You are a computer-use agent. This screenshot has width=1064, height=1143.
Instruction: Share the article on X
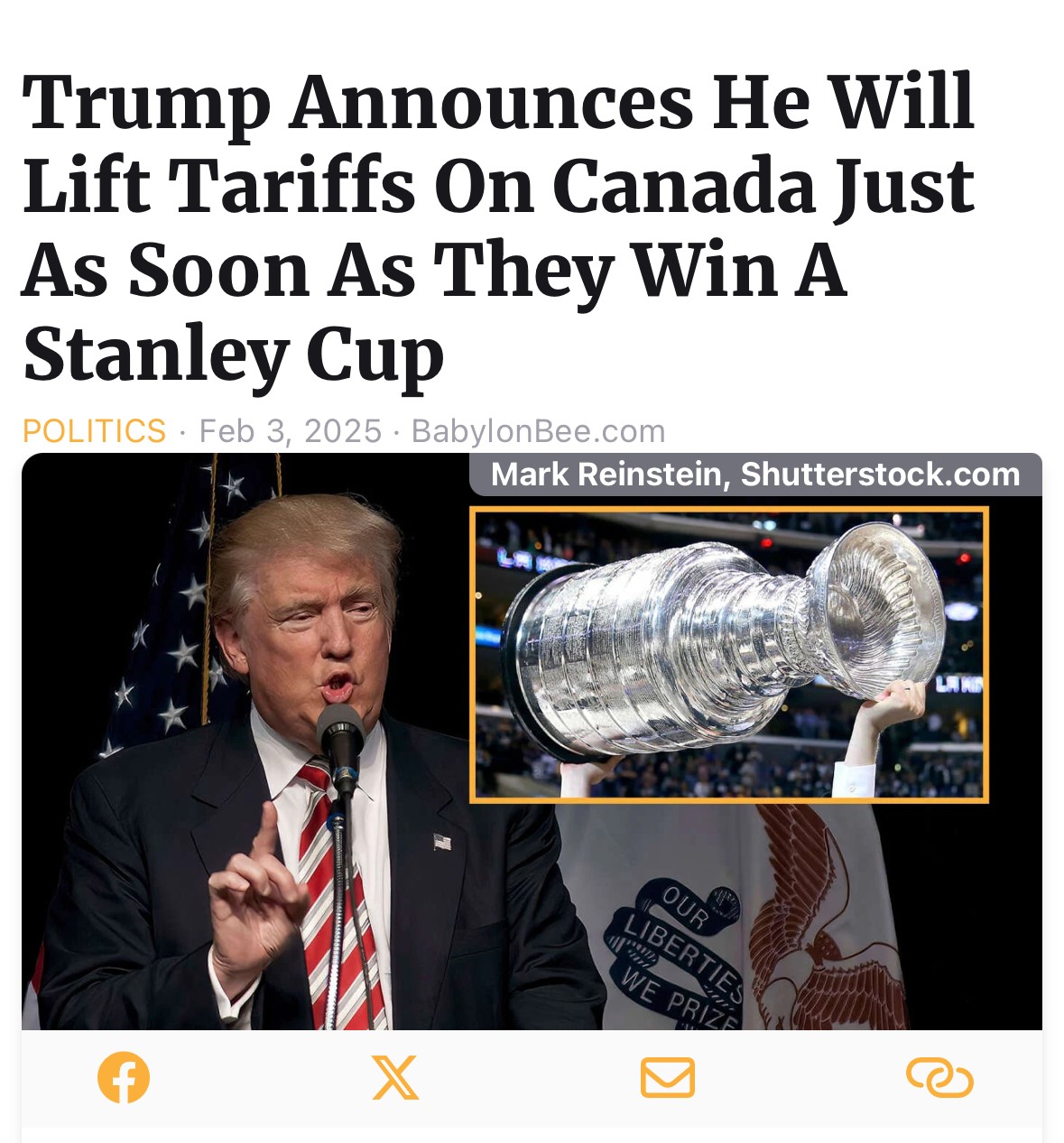pyautogui.click(x=395, y=1077)
